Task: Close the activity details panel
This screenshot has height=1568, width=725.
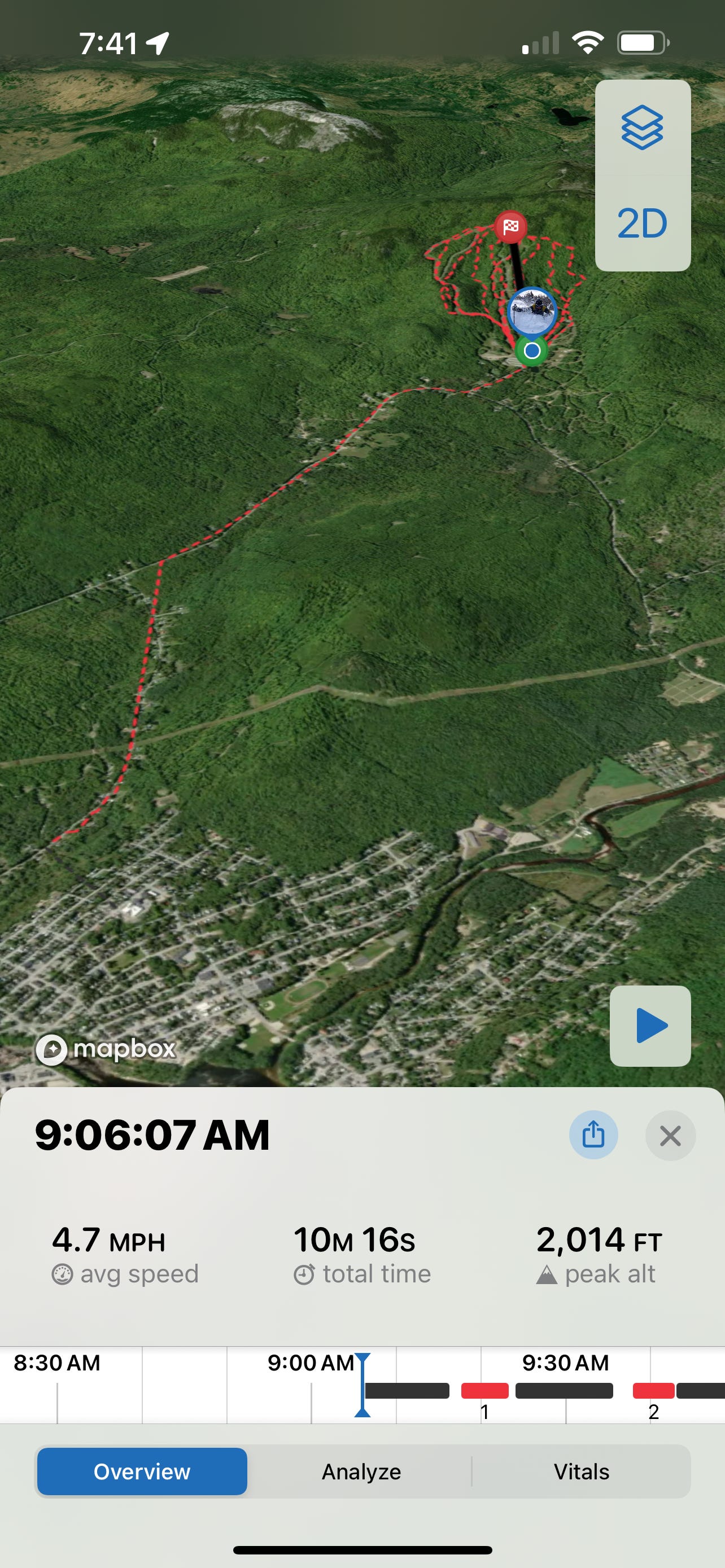Action: point(670,1135)
